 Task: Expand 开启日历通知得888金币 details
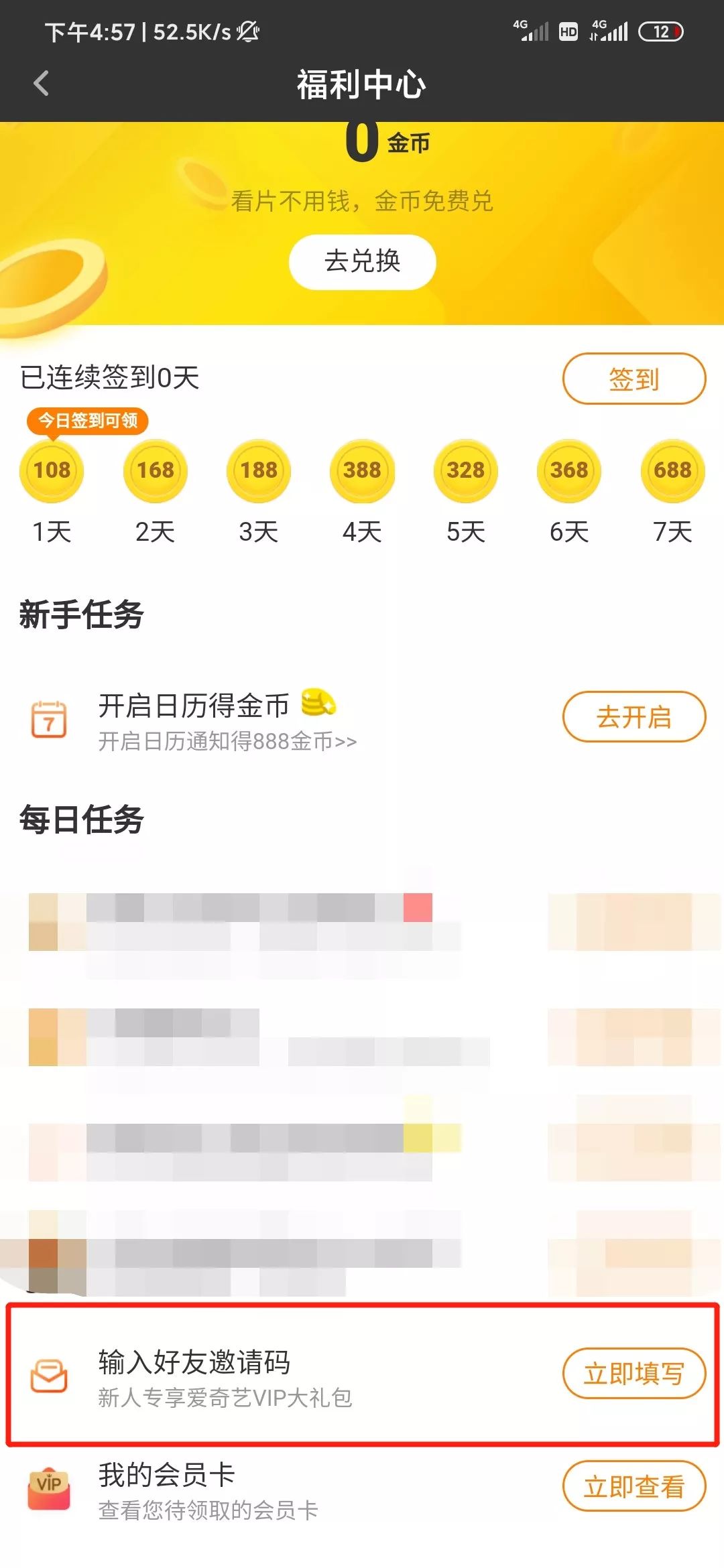coord(228,742)
